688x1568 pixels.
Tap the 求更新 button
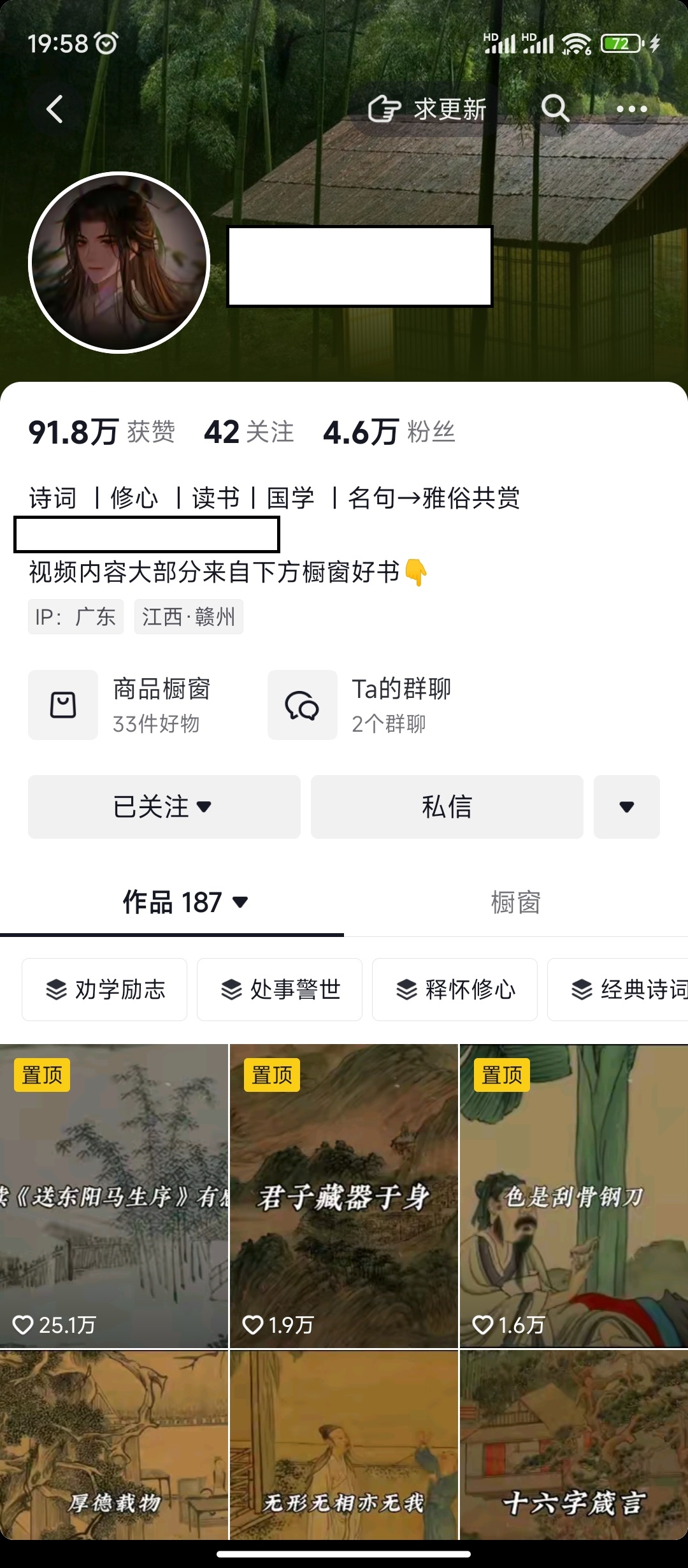[x=427, y=109]
